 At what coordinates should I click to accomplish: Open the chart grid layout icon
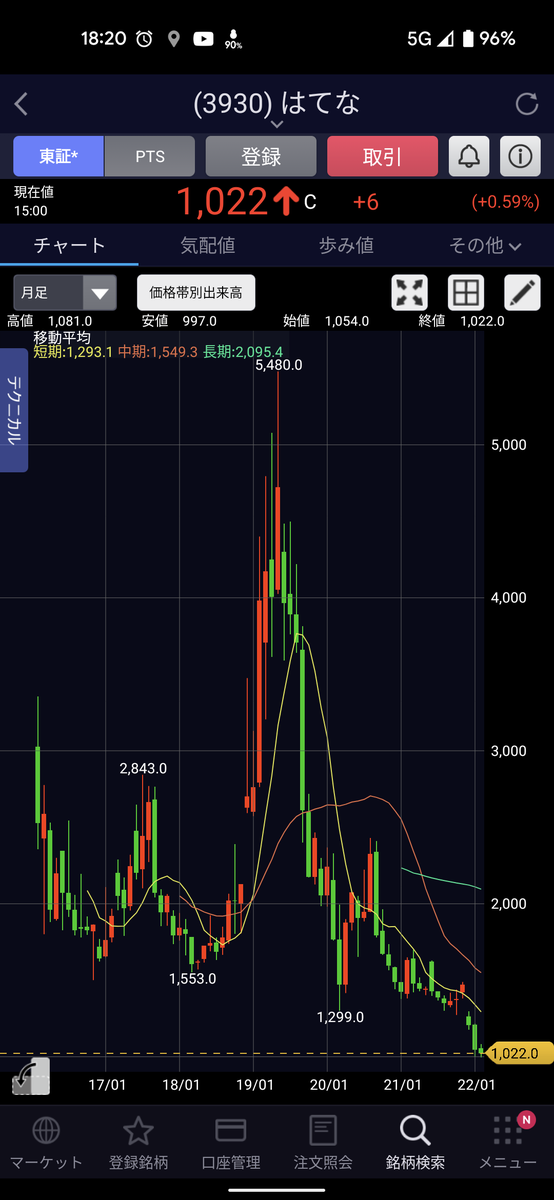click(x=465, y=293)
